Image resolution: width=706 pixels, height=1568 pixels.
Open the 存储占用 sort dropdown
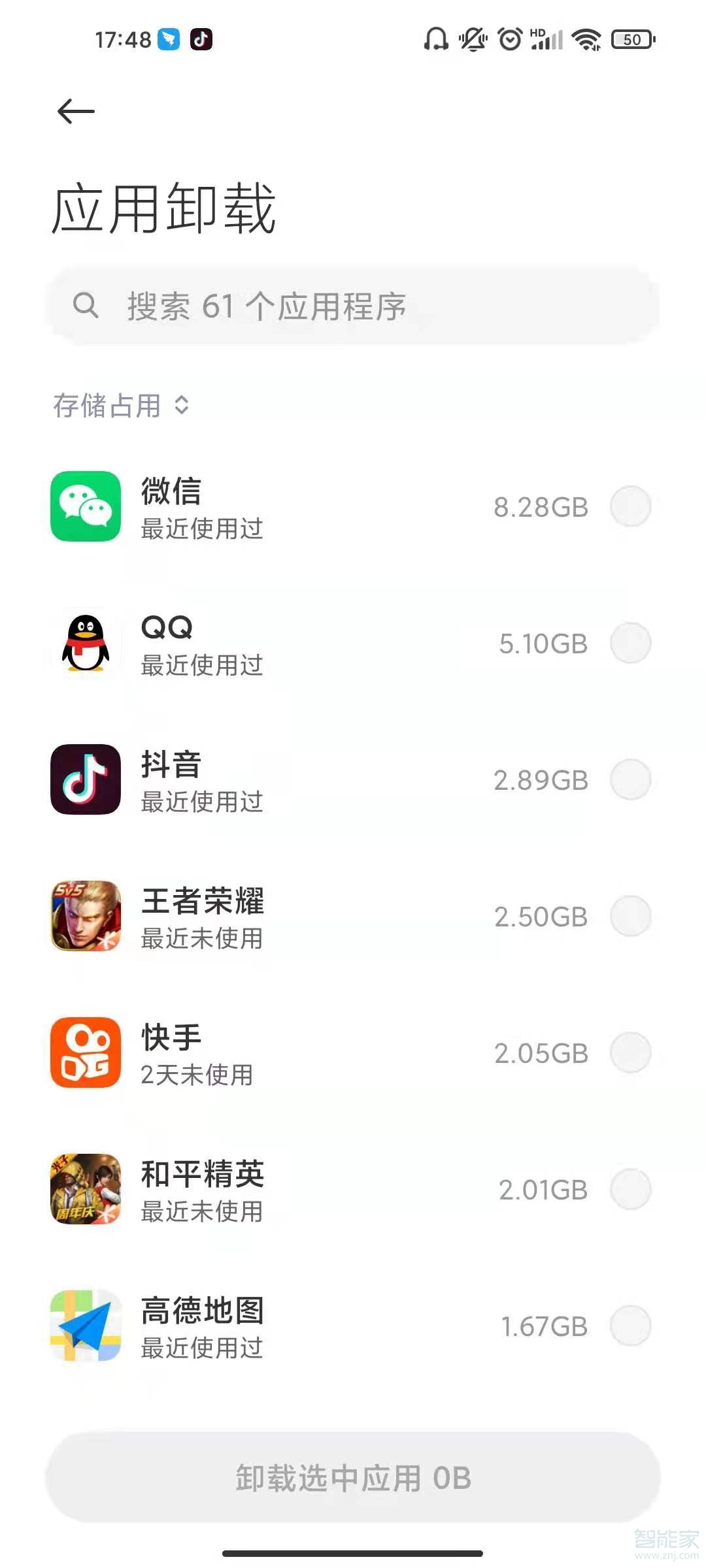point(122,406)
